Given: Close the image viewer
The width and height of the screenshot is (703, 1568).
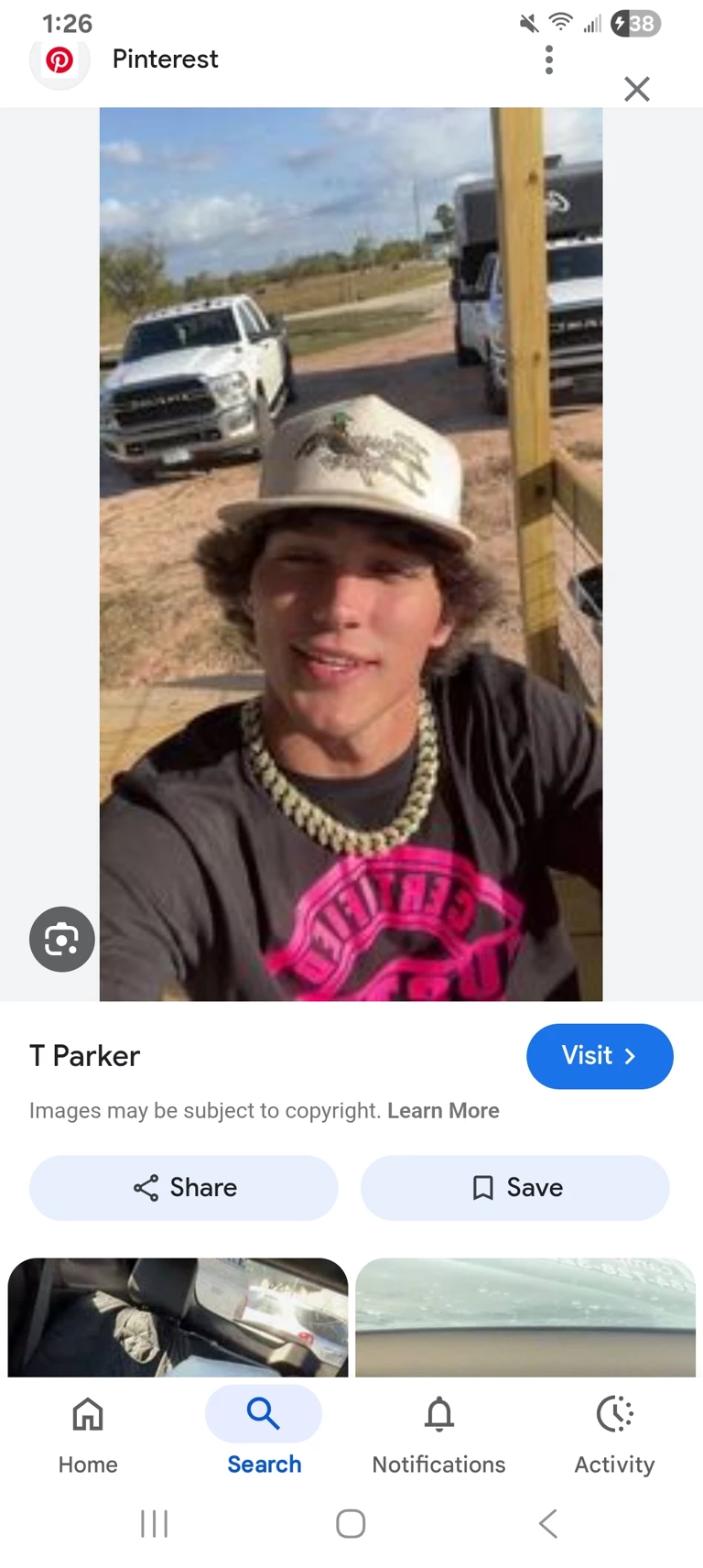Looking at the screenshot, I should 637,89.
